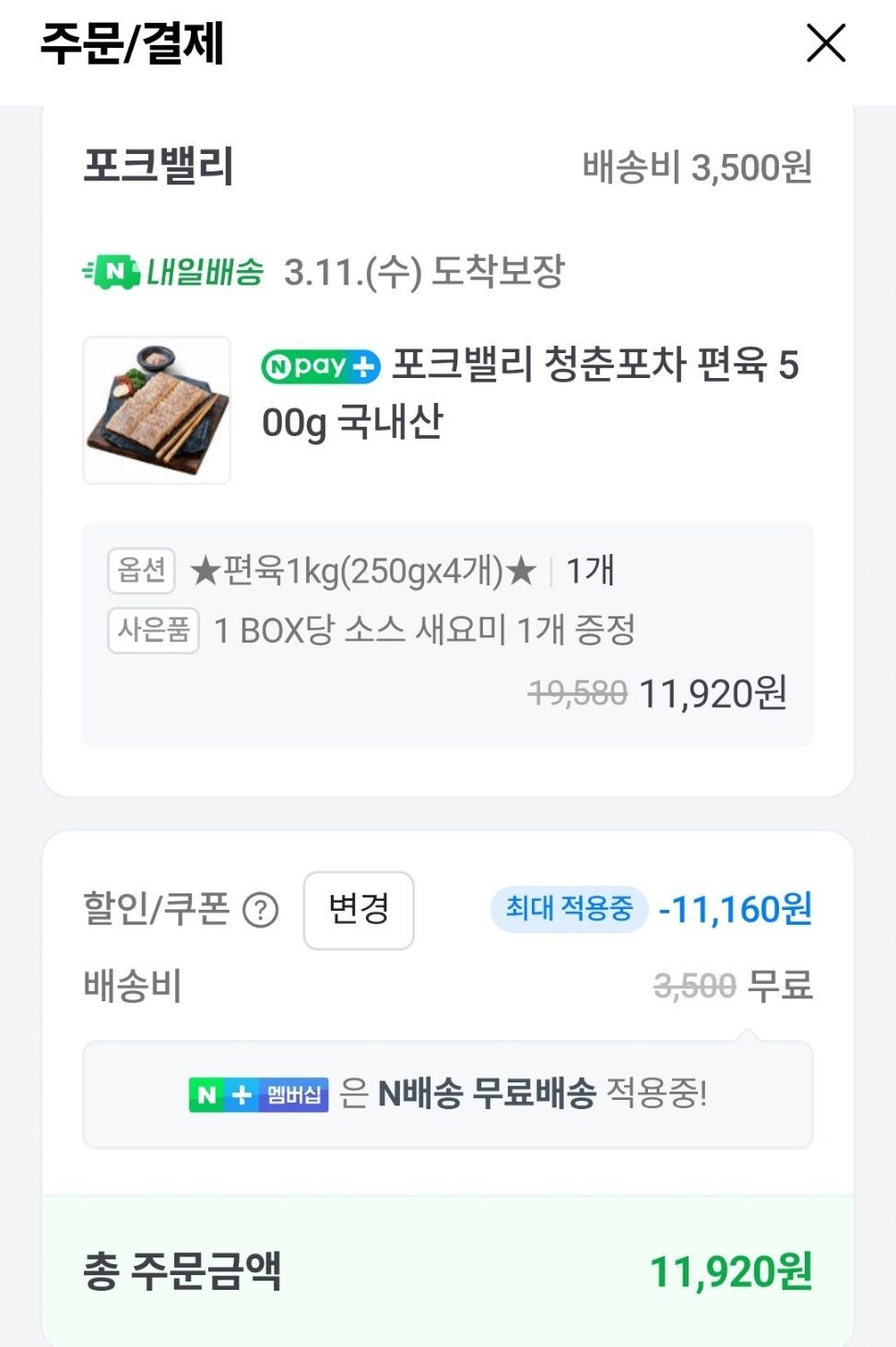The image size is (896, 1347).
Task: Open the 포크밸리 편육 product thumbnail
Action: tap(157, 410)
